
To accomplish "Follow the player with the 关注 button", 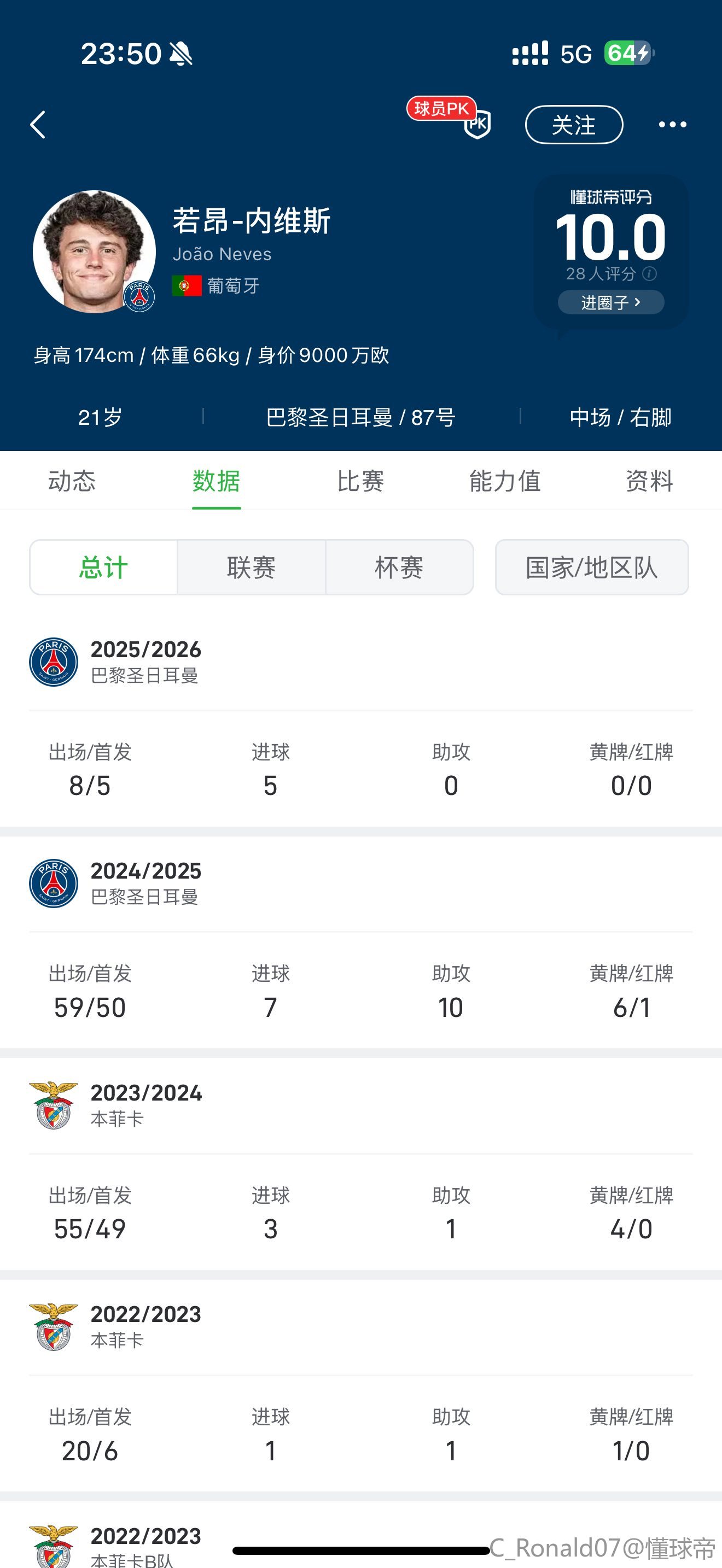I will point(573,125).
